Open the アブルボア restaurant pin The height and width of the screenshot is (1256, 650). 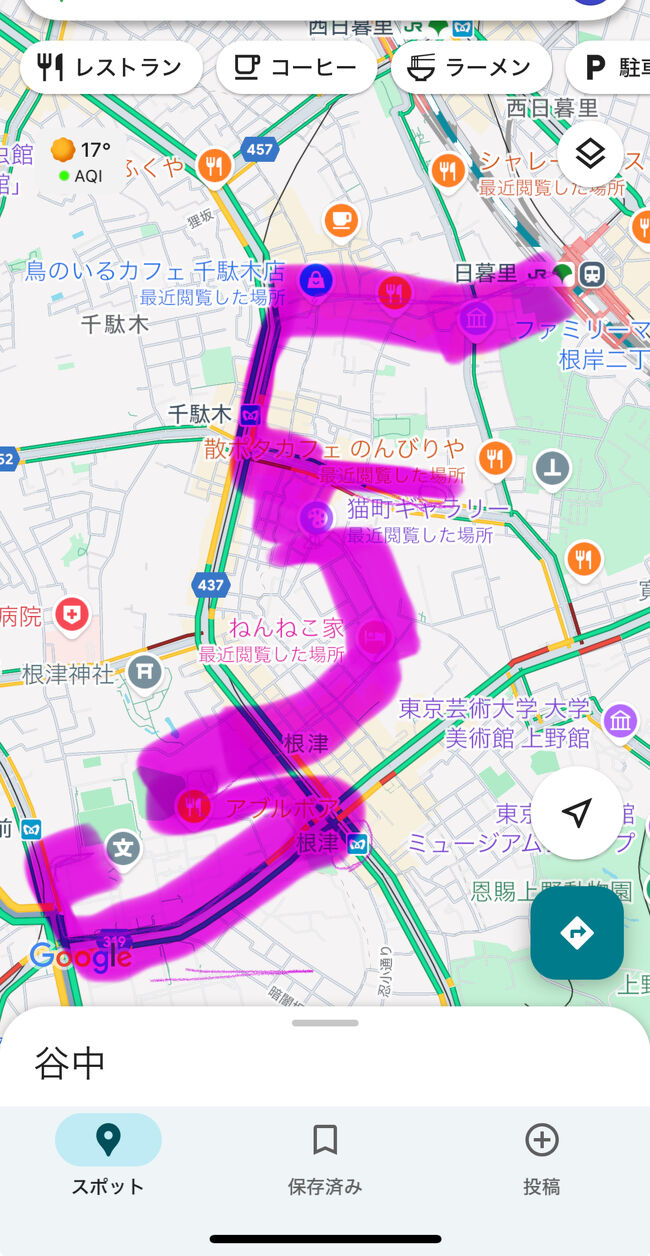pyautogui.click(x=193, y=806)
